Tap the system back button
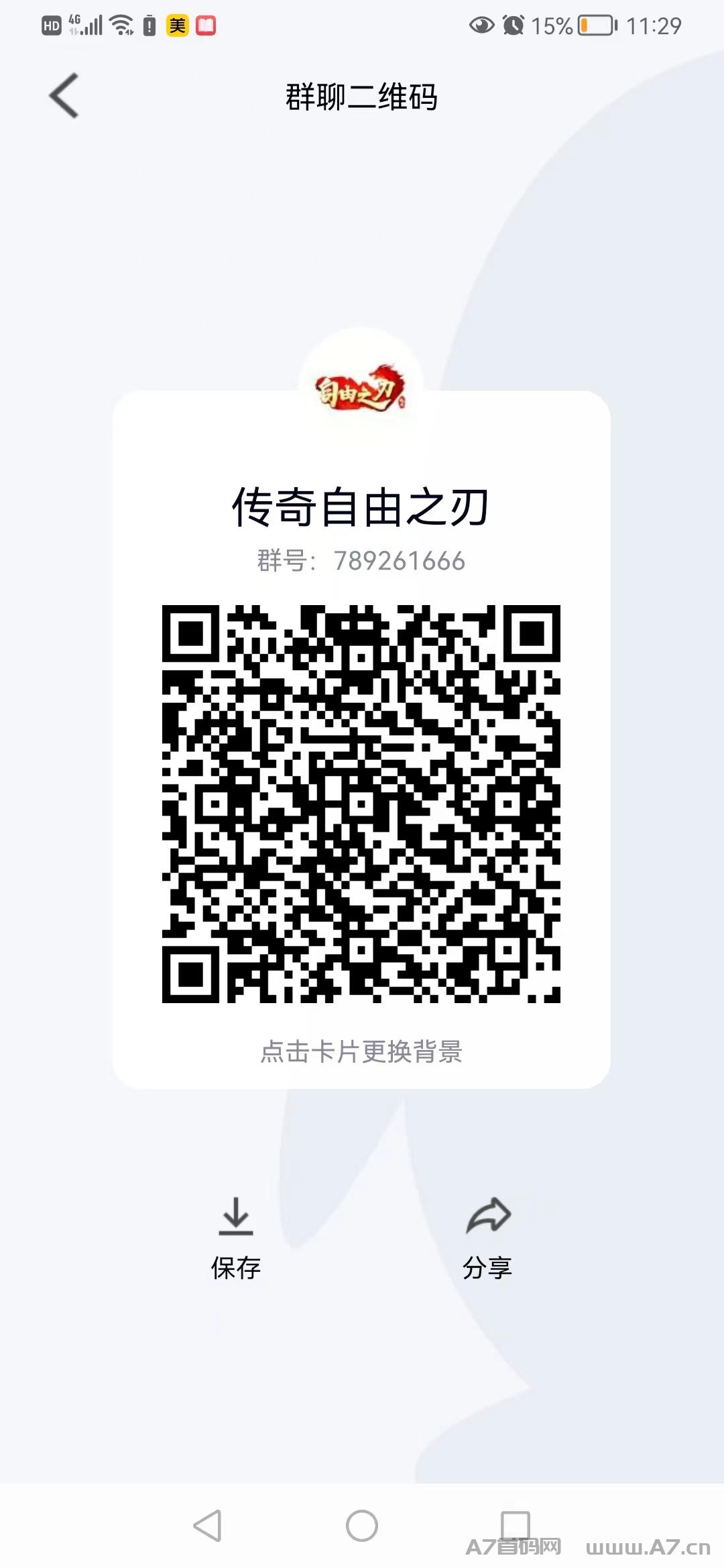 tap(207, 1526)
